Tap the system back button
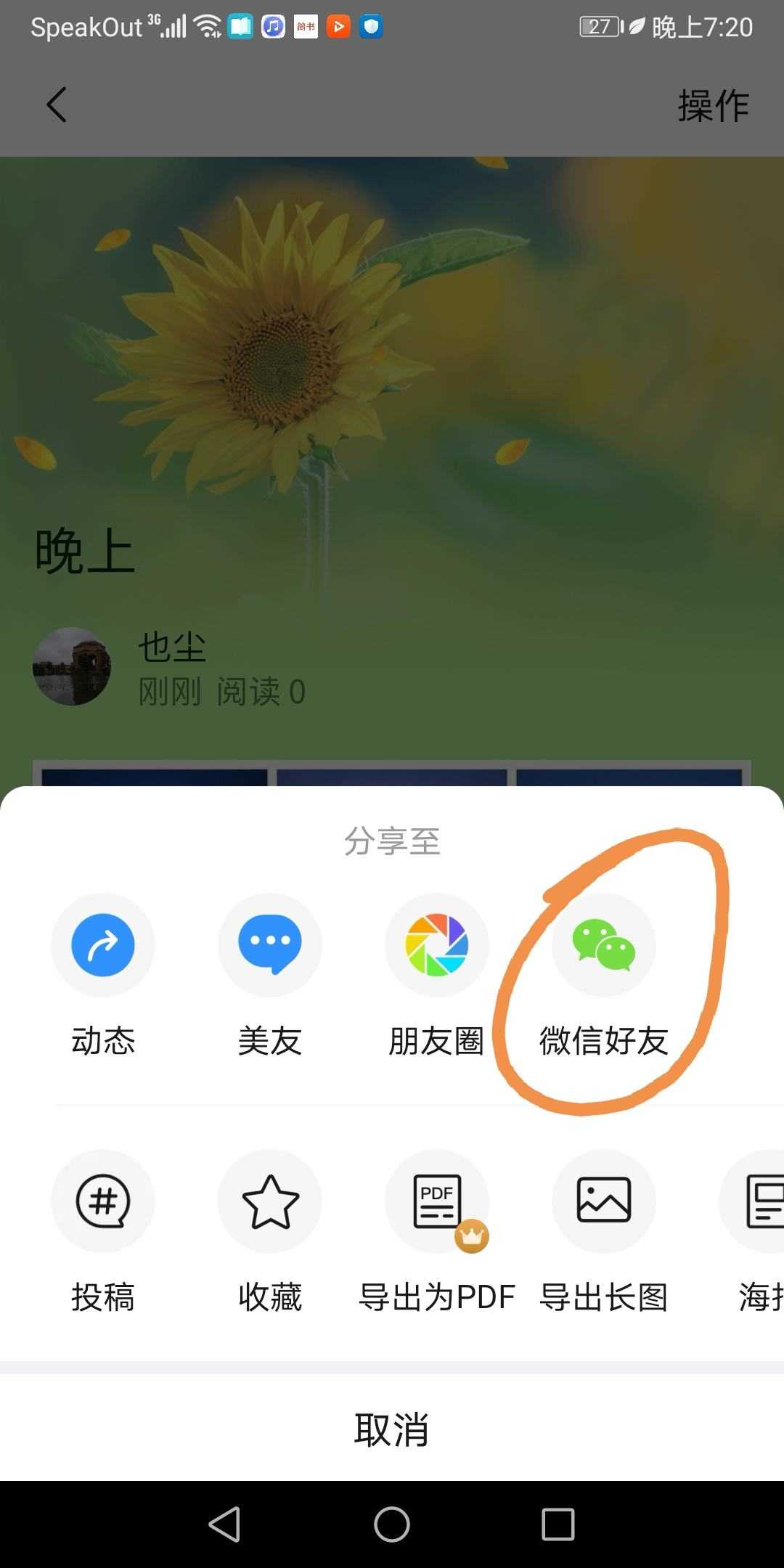Screen dimensions: 784x1568 [x=224, y=1524]
